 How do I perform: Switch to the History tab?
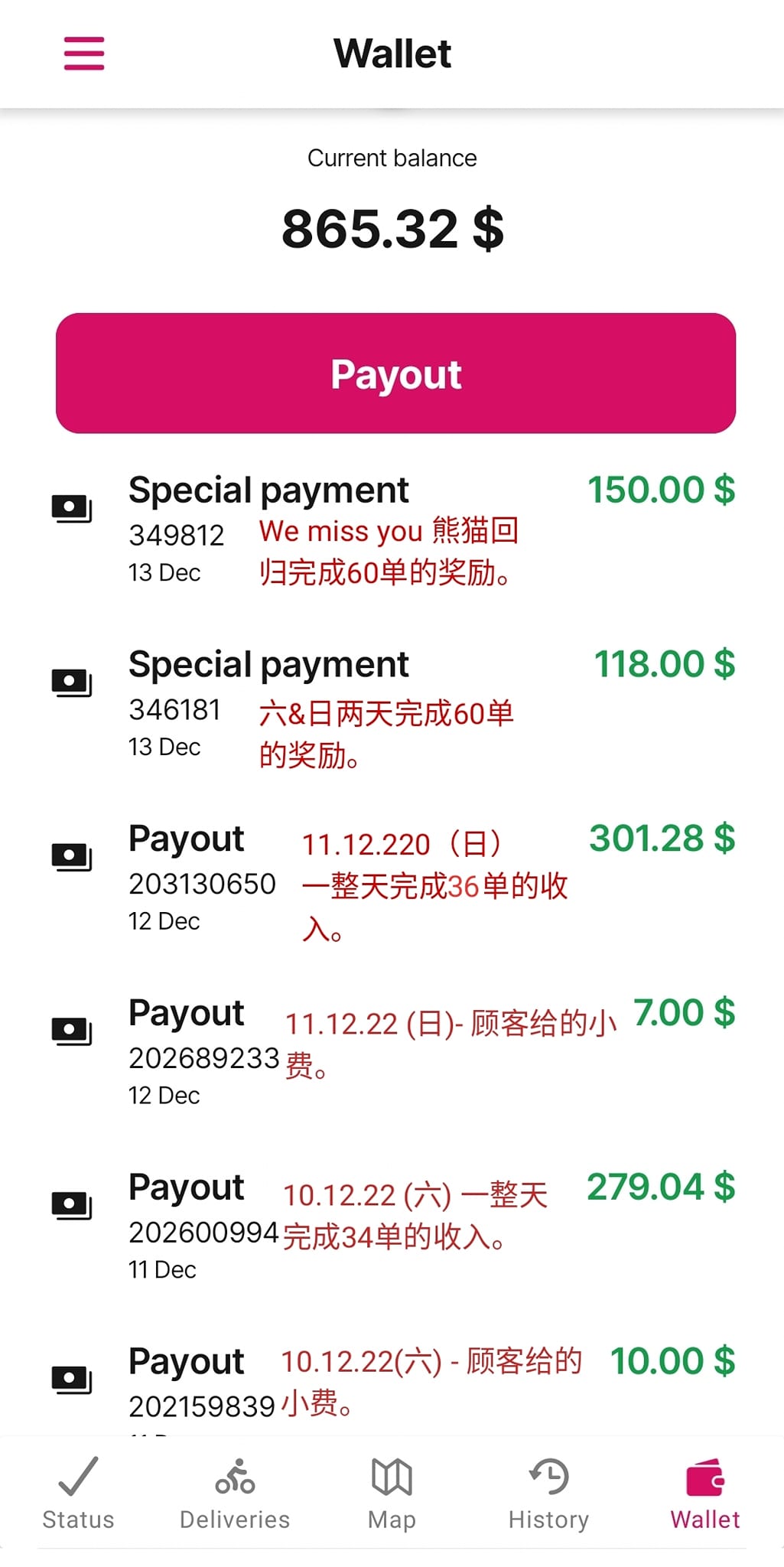(x=548, y=1496)
